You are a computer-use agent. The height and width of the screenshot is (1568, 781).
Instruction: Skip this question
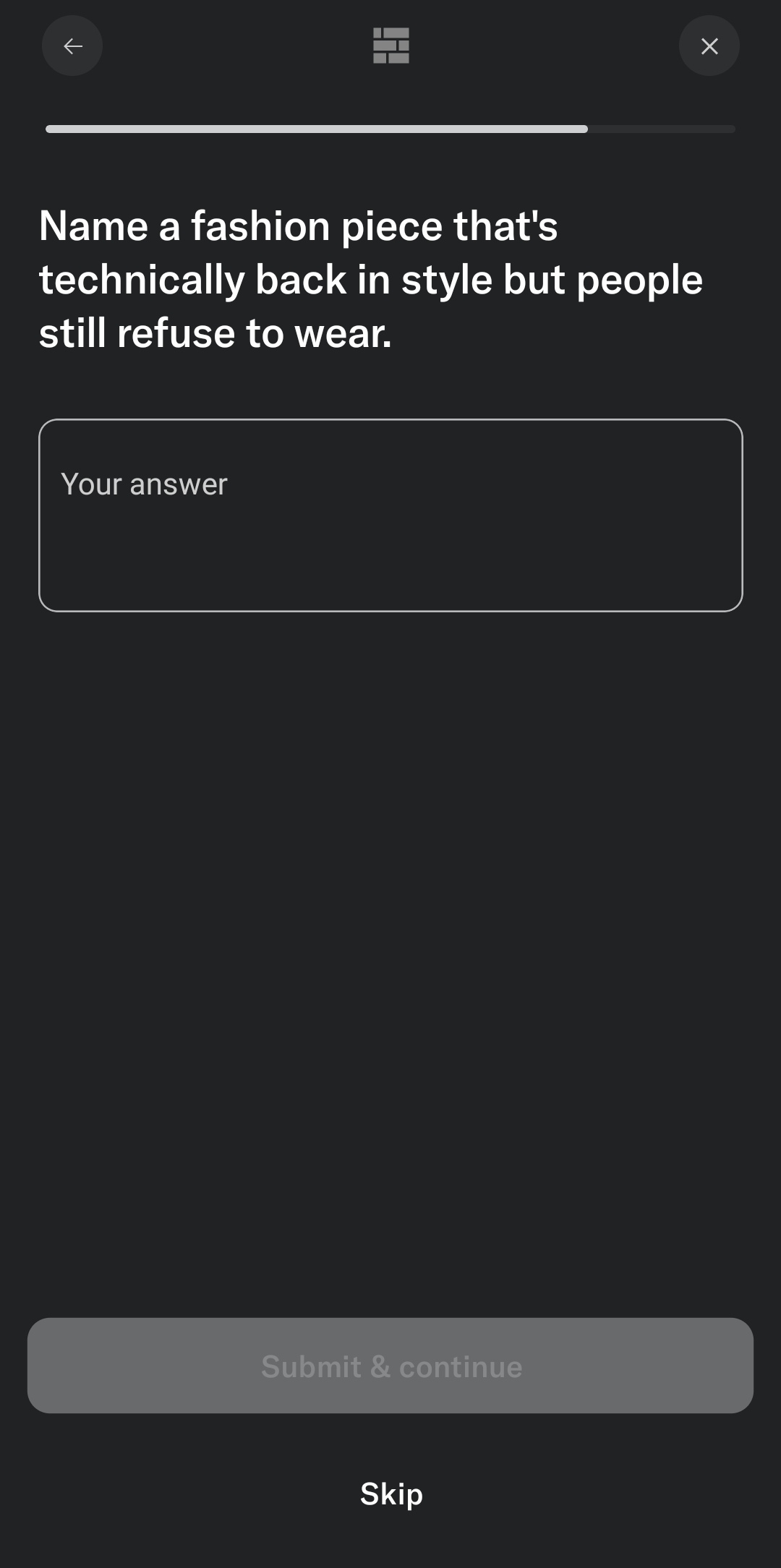coord(391,1494)
